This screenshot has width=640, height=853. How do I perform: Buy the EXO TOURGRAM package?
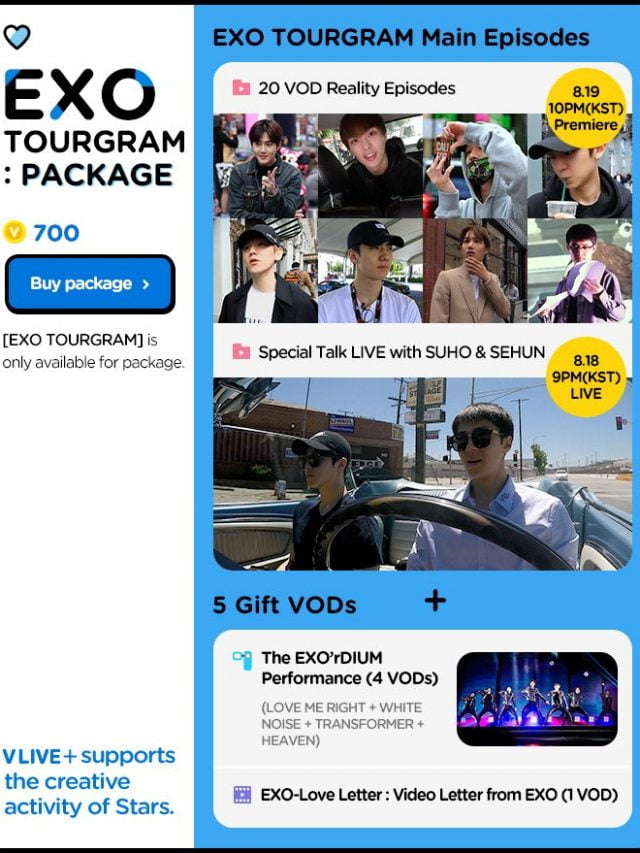pyautogui.click(x=90, y=284)
